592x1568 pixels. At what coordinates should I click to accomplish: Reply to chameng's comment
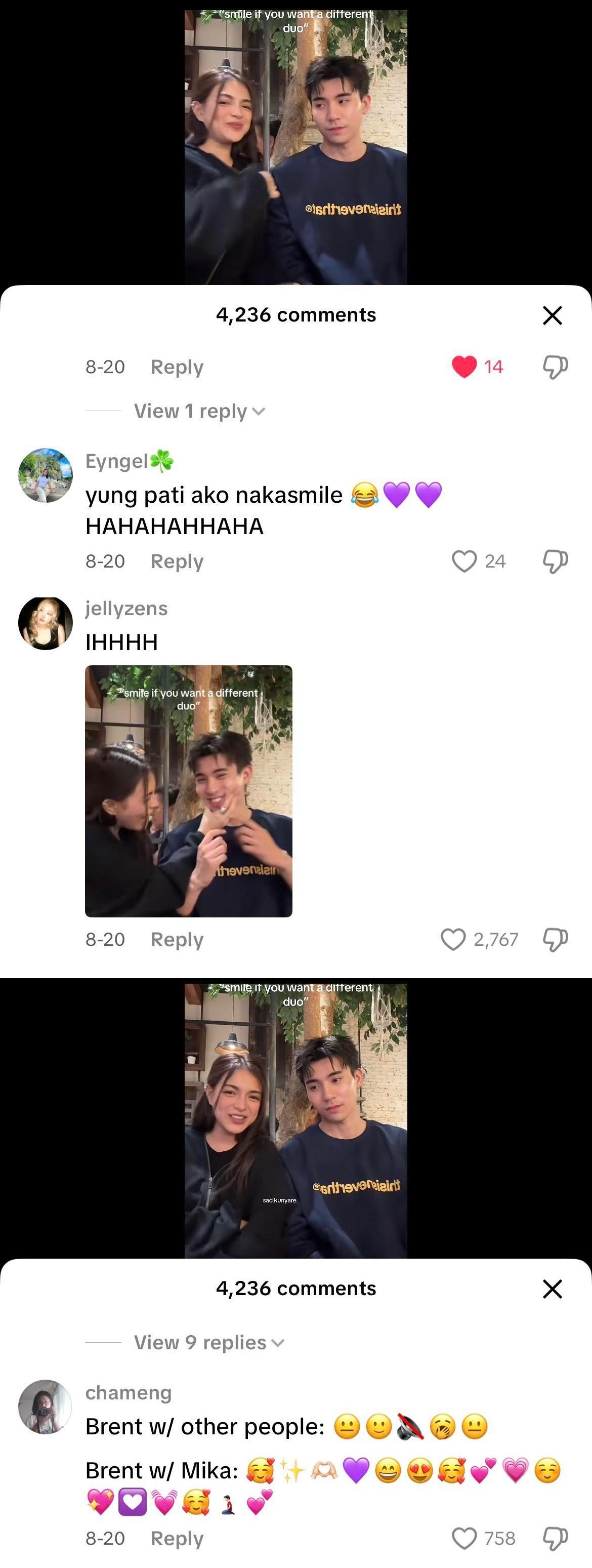(x=177, y=1538)
